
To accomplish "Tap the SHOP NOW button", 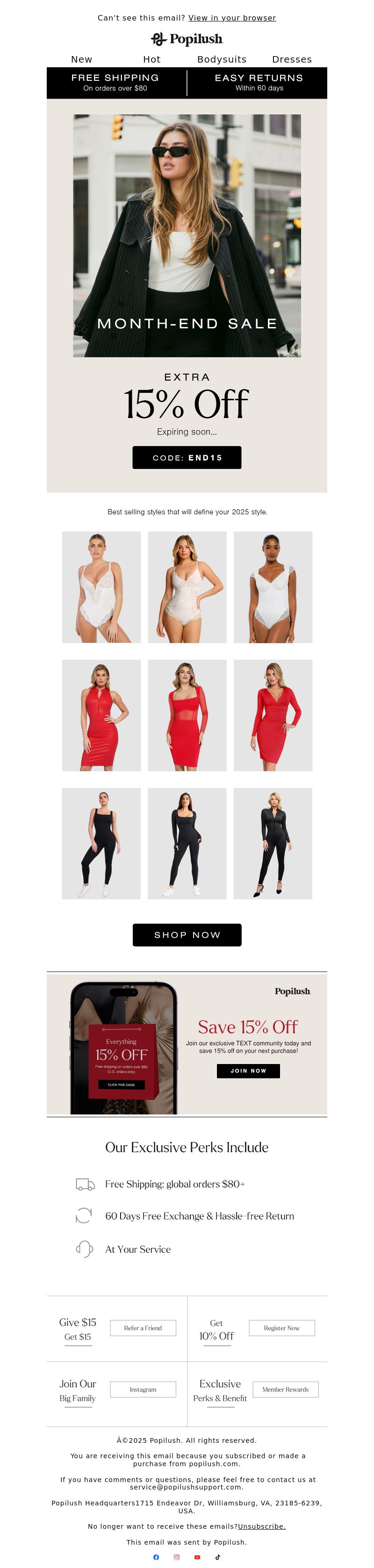I will pos(187,935).
